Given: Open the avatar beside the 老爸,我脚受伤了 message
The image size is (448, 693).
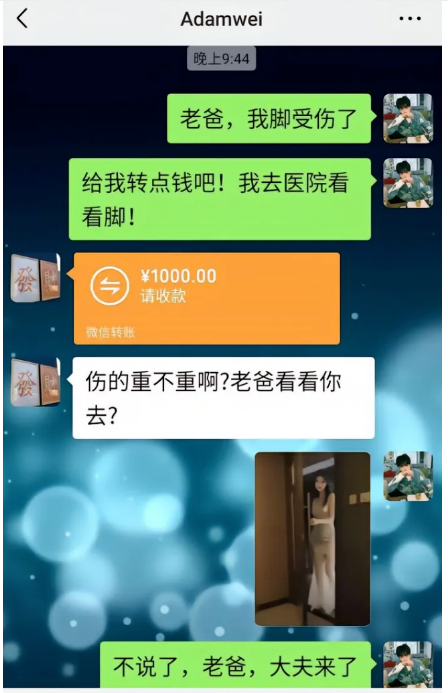Looking at the screenshot, I should point(407,118).
